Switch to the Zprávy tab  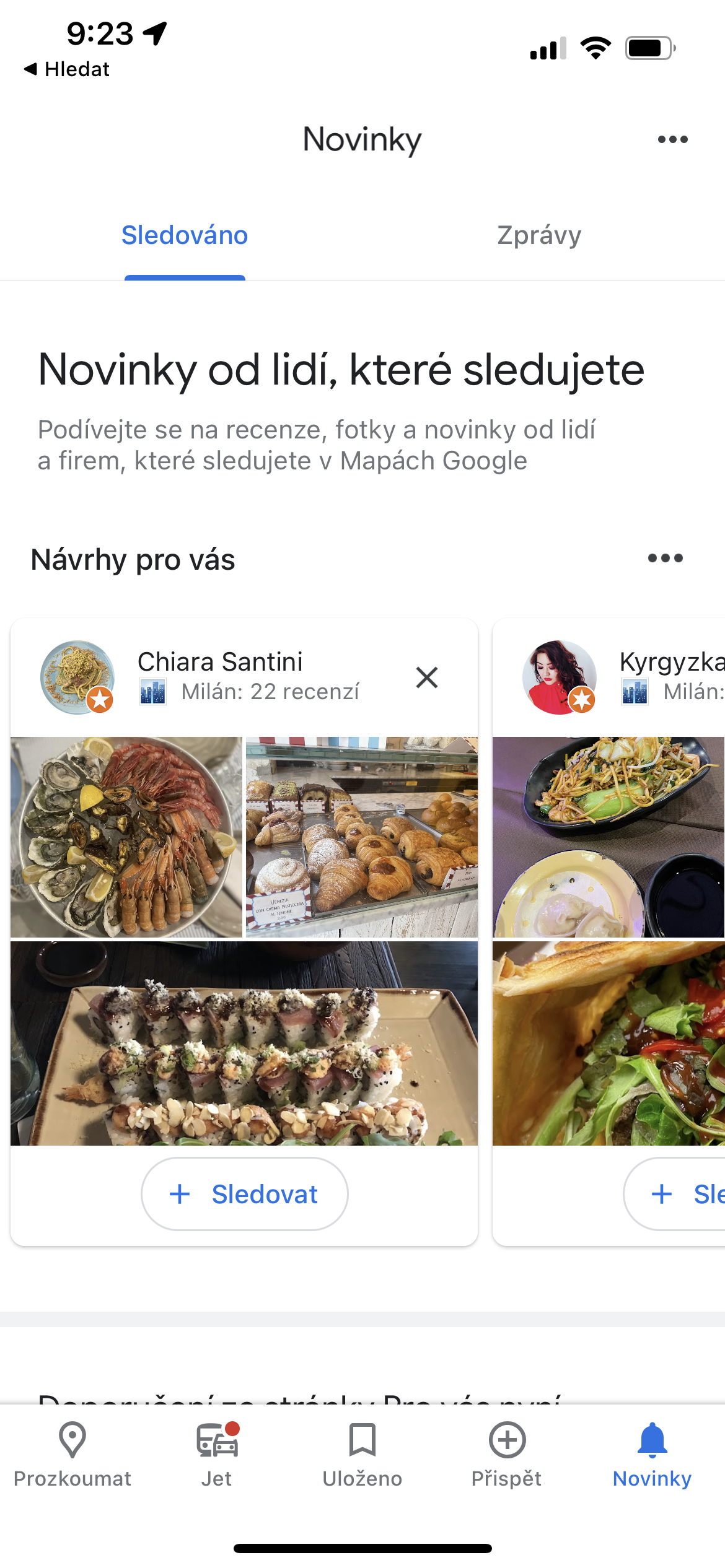click(539, 235)
